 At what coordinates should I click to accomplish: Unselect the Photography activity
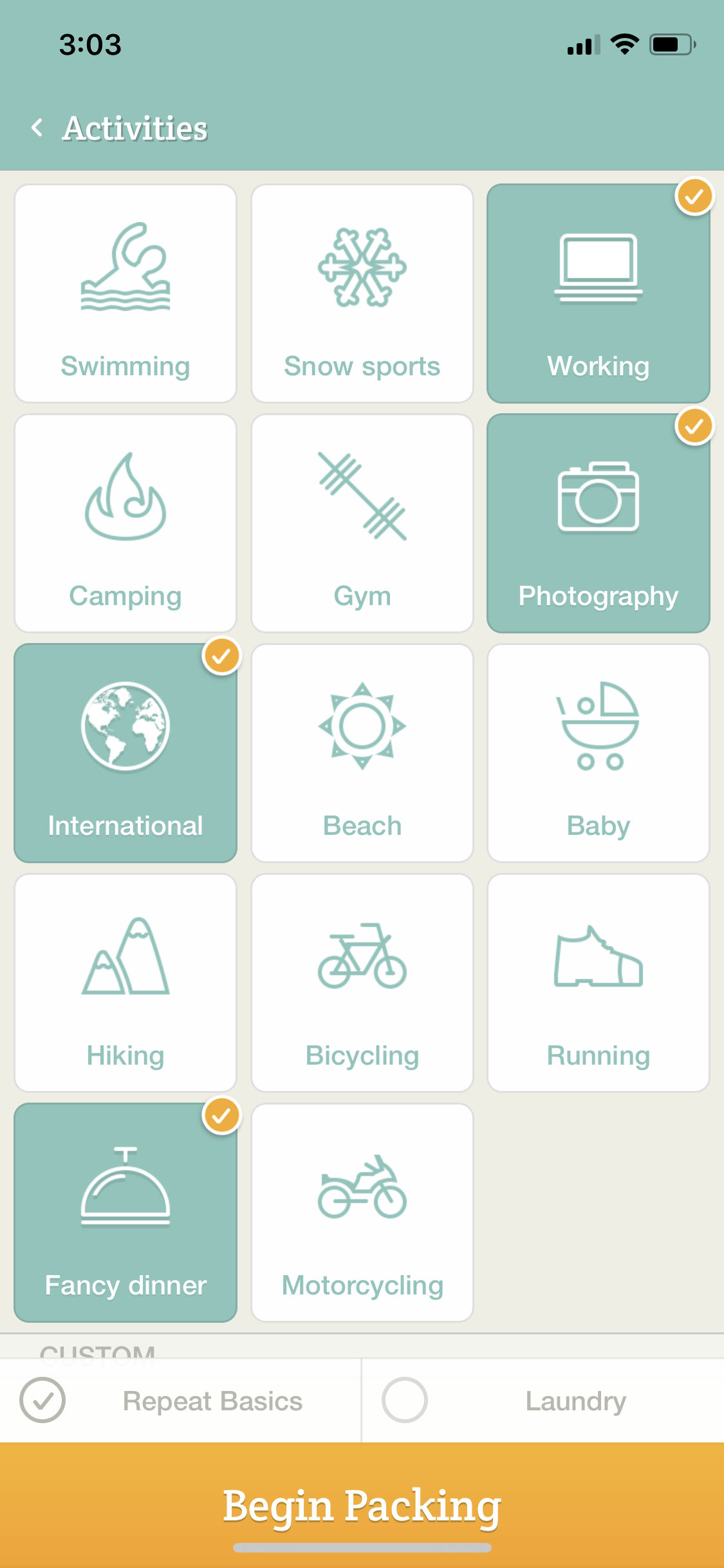tap(598, 523)
